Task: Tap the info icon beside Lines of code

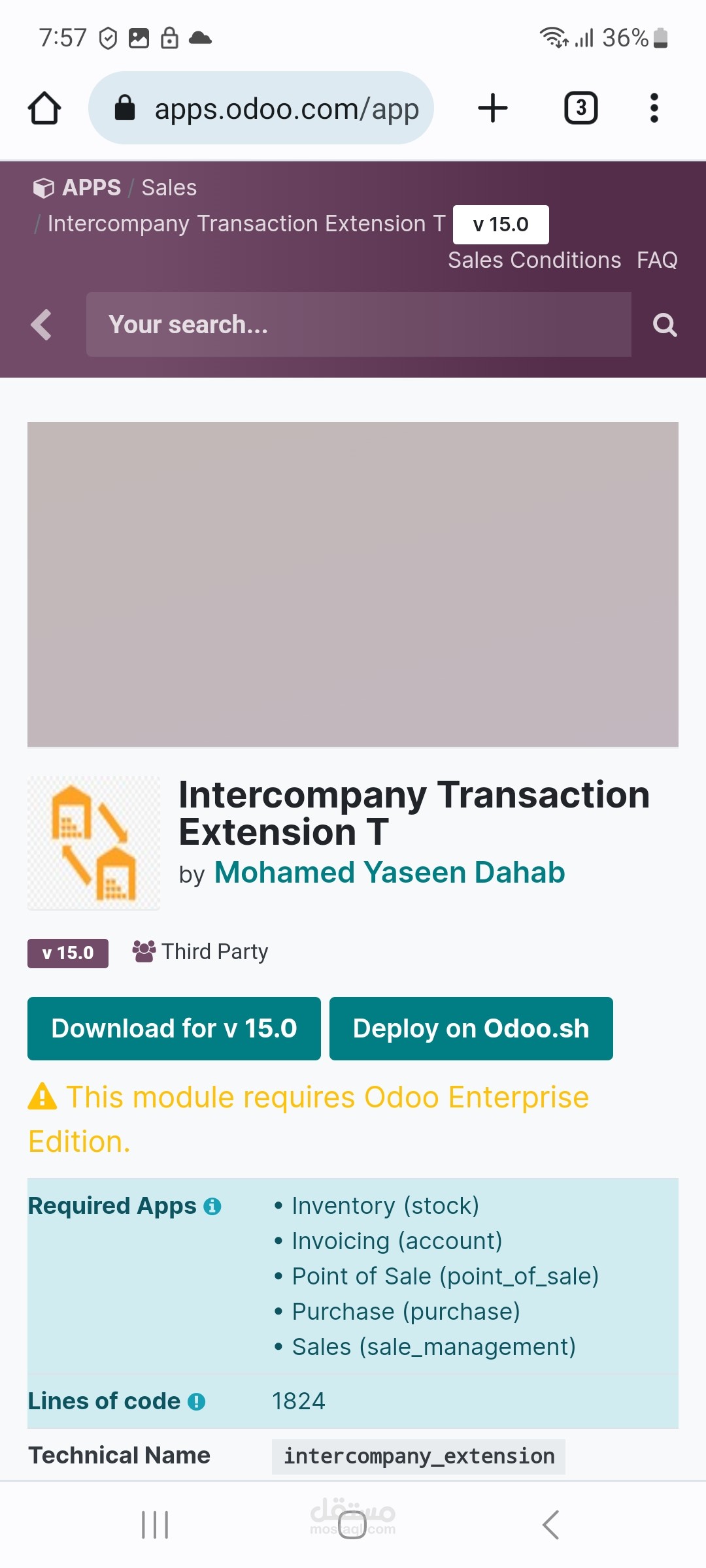Action: pos(197,1400)
